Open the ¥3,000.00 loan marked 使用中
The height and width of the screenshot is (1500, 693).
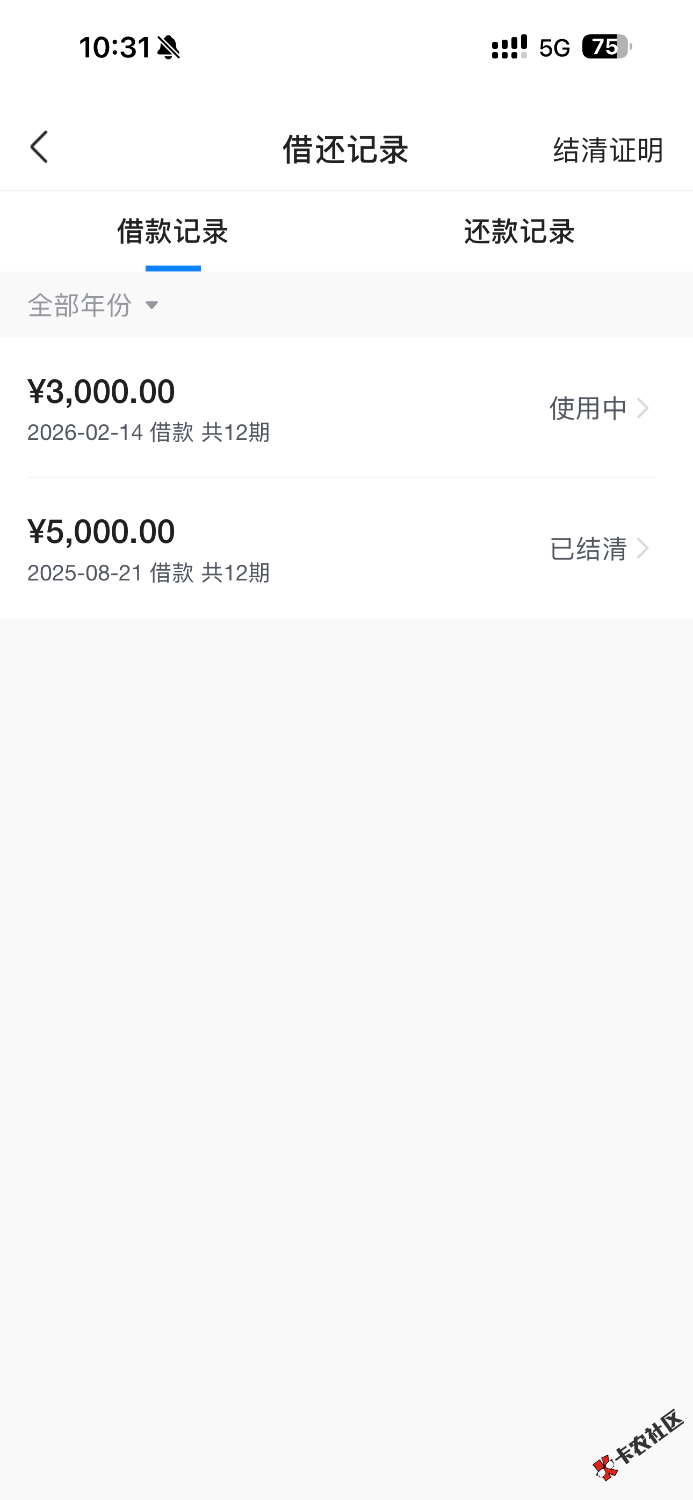(340, 408)
